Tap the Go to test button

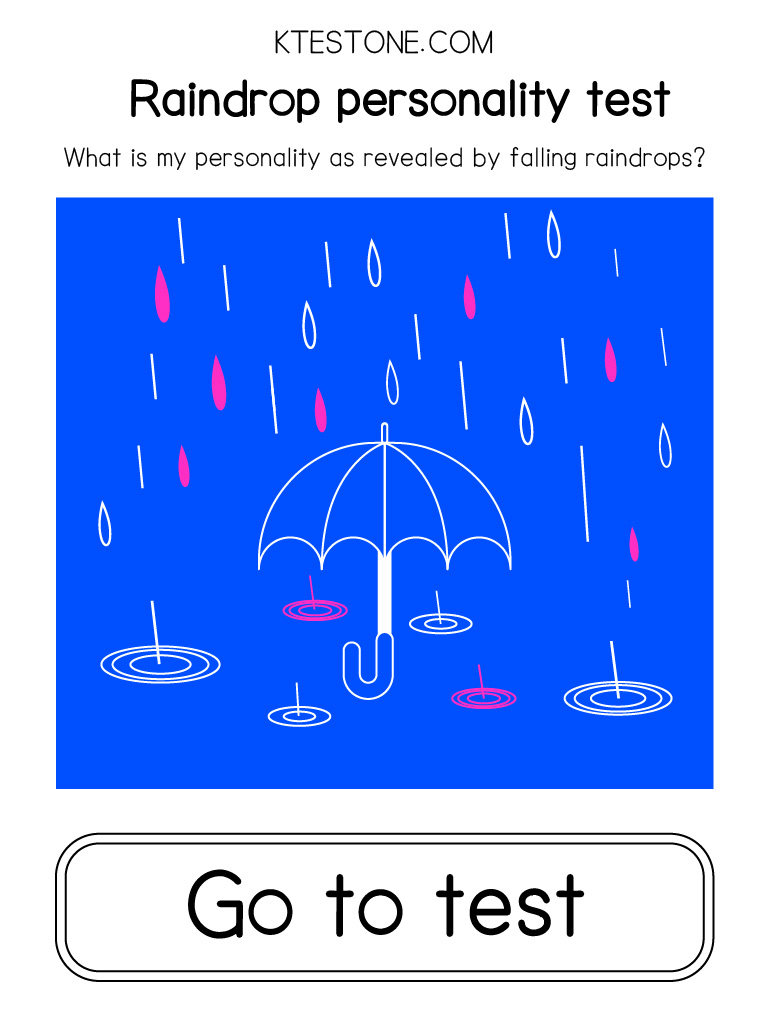pyautogui.click(x=384, y=906)
